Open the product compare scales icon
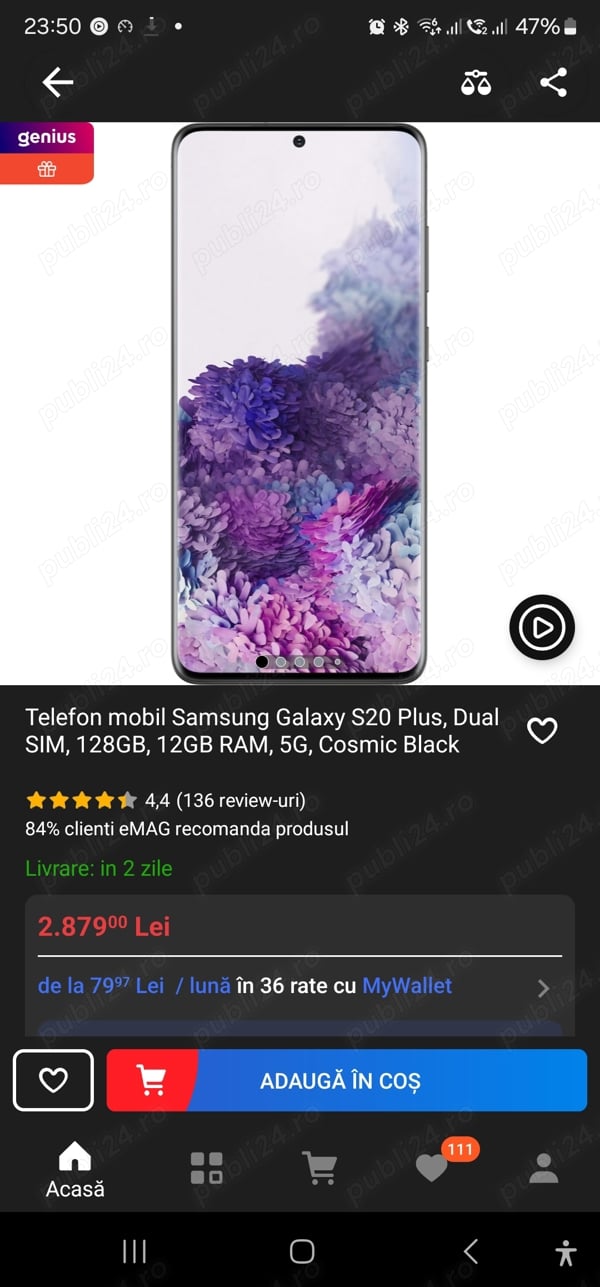The image size is (600, 1287). click(476, 82)
